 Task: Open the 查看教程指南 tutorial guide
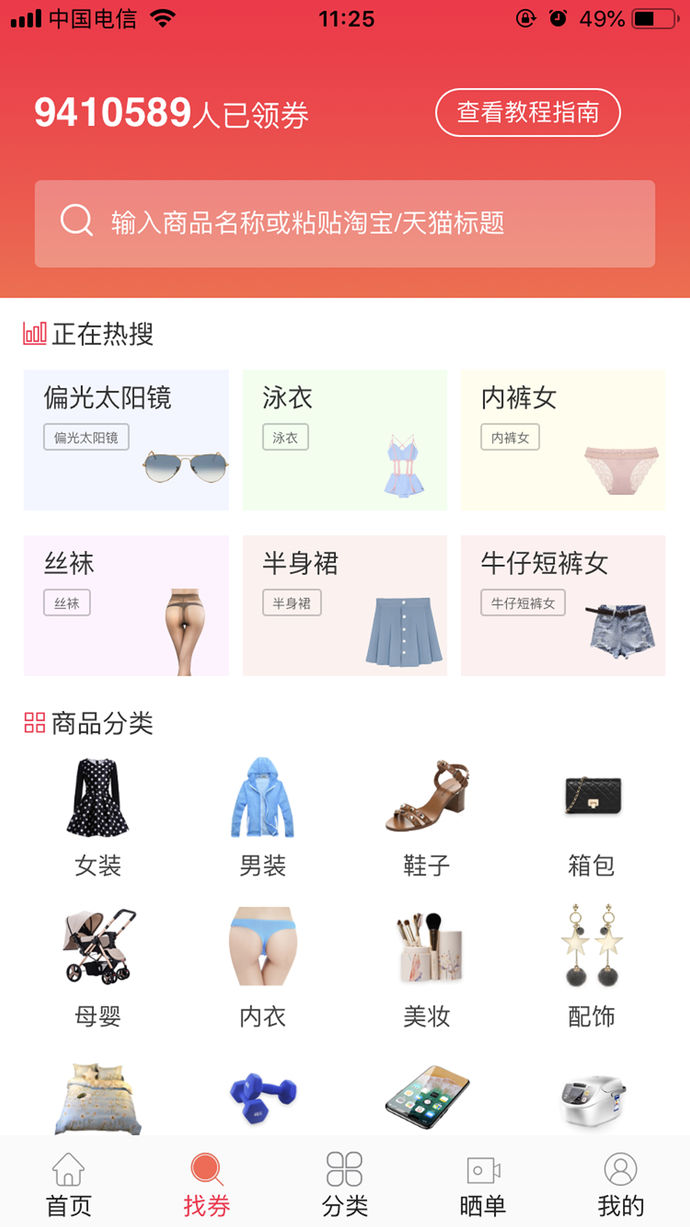tap(528, 113)
